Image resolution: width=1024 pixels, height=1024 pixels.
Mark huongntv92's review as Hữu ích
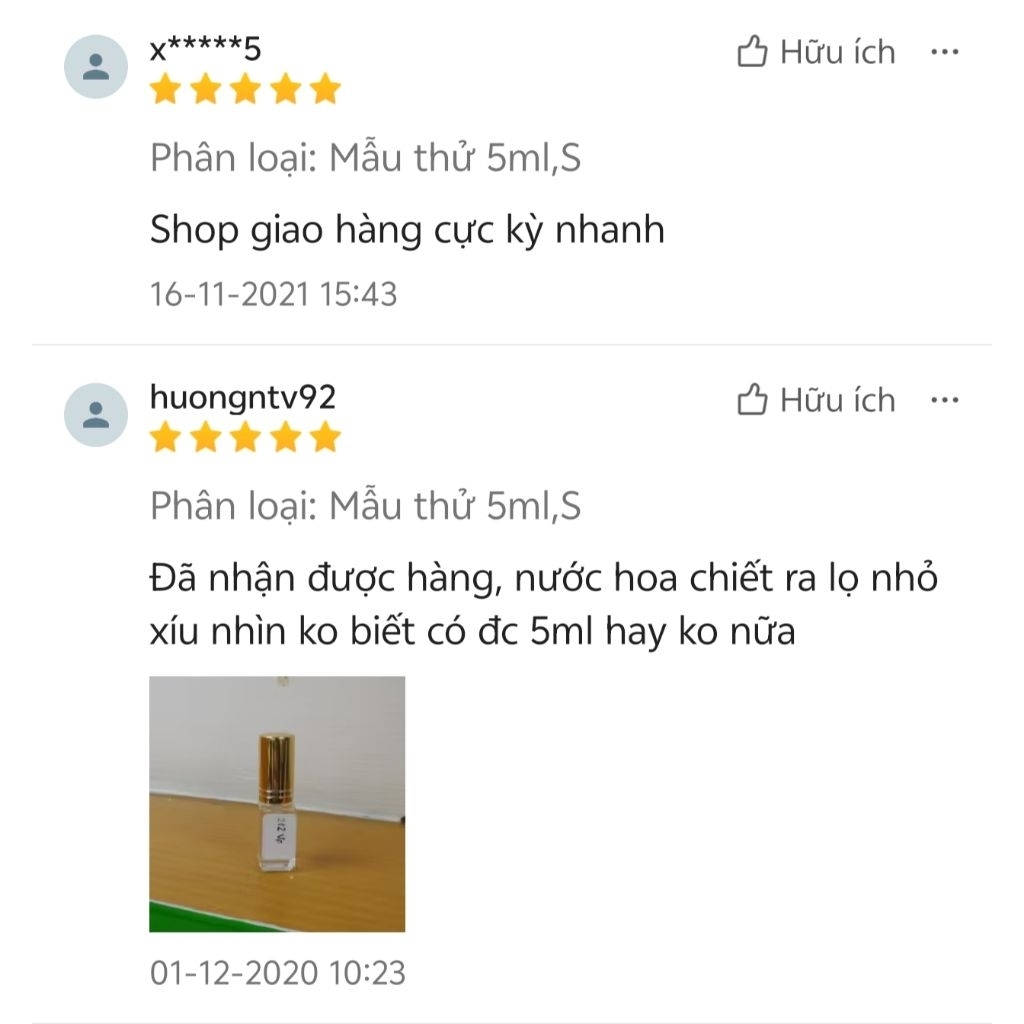click(x=815, y=401)
